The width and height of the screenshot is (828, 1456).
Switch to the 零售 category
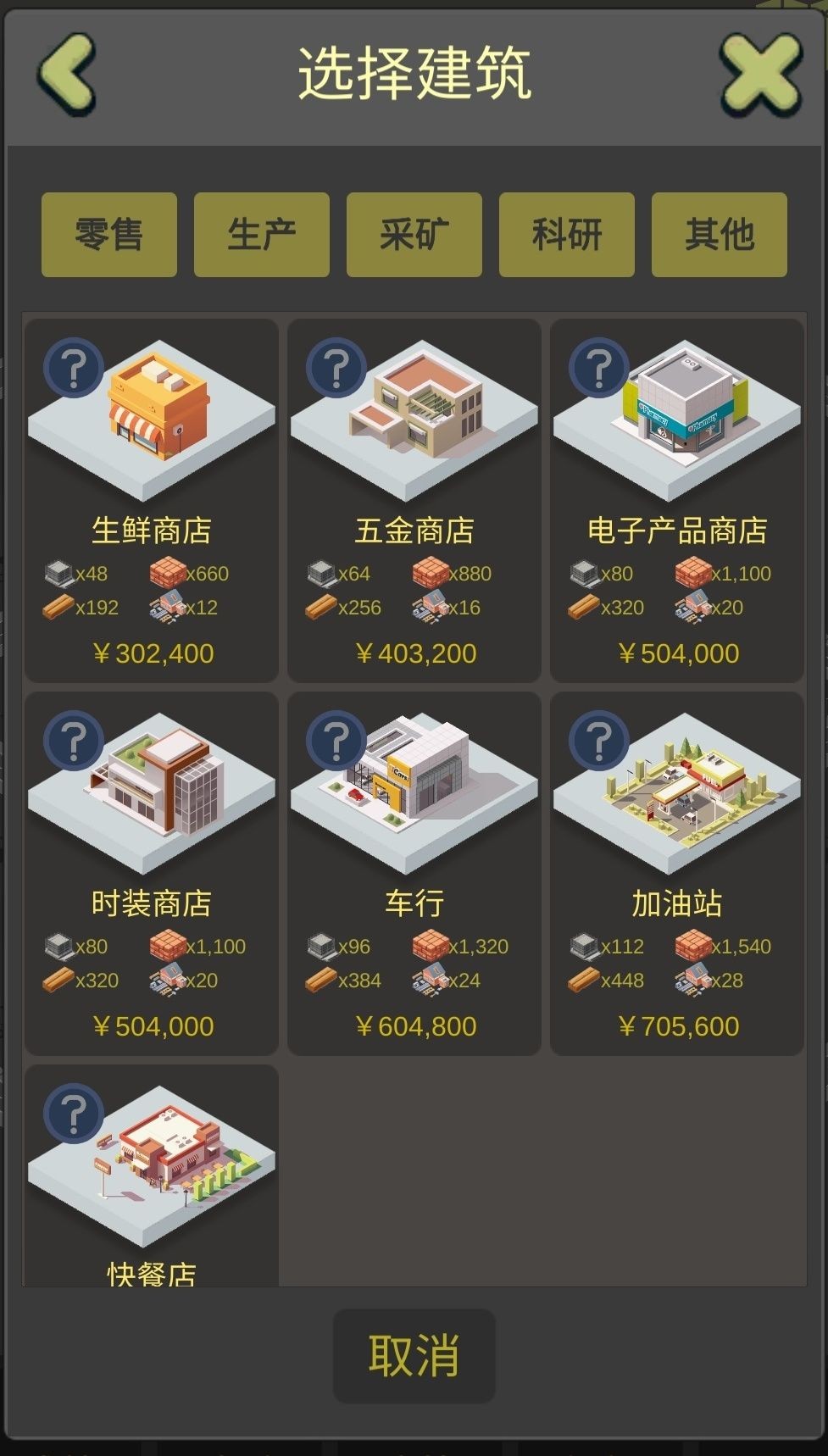[109, 235]
